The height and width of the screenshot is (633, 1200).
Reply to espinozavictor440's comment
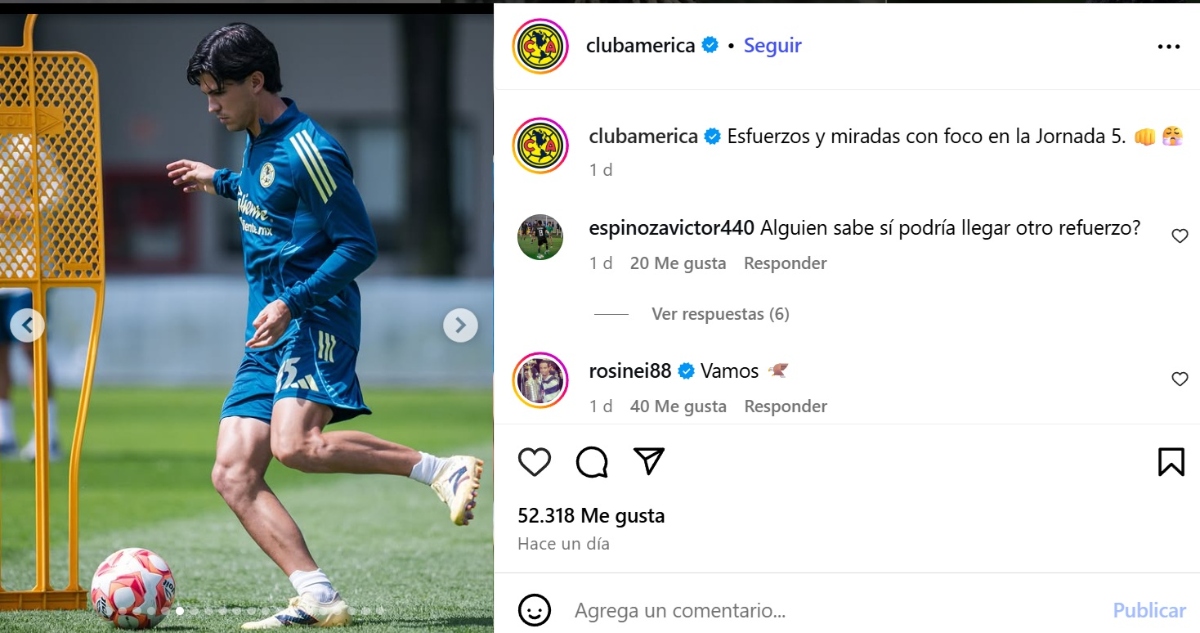pos(785,263)
